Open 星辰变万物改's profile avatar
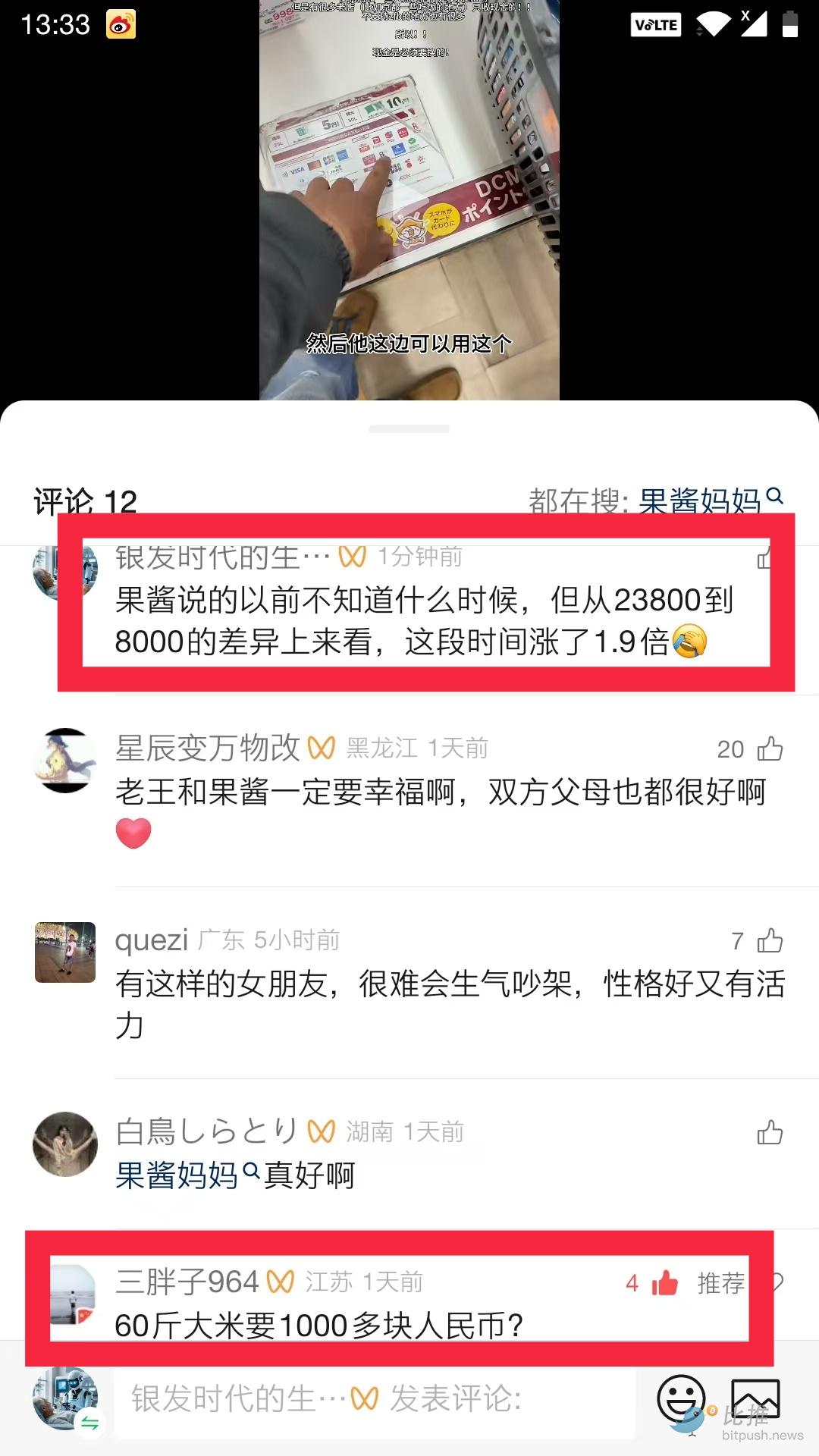 [x=65, y=761]
